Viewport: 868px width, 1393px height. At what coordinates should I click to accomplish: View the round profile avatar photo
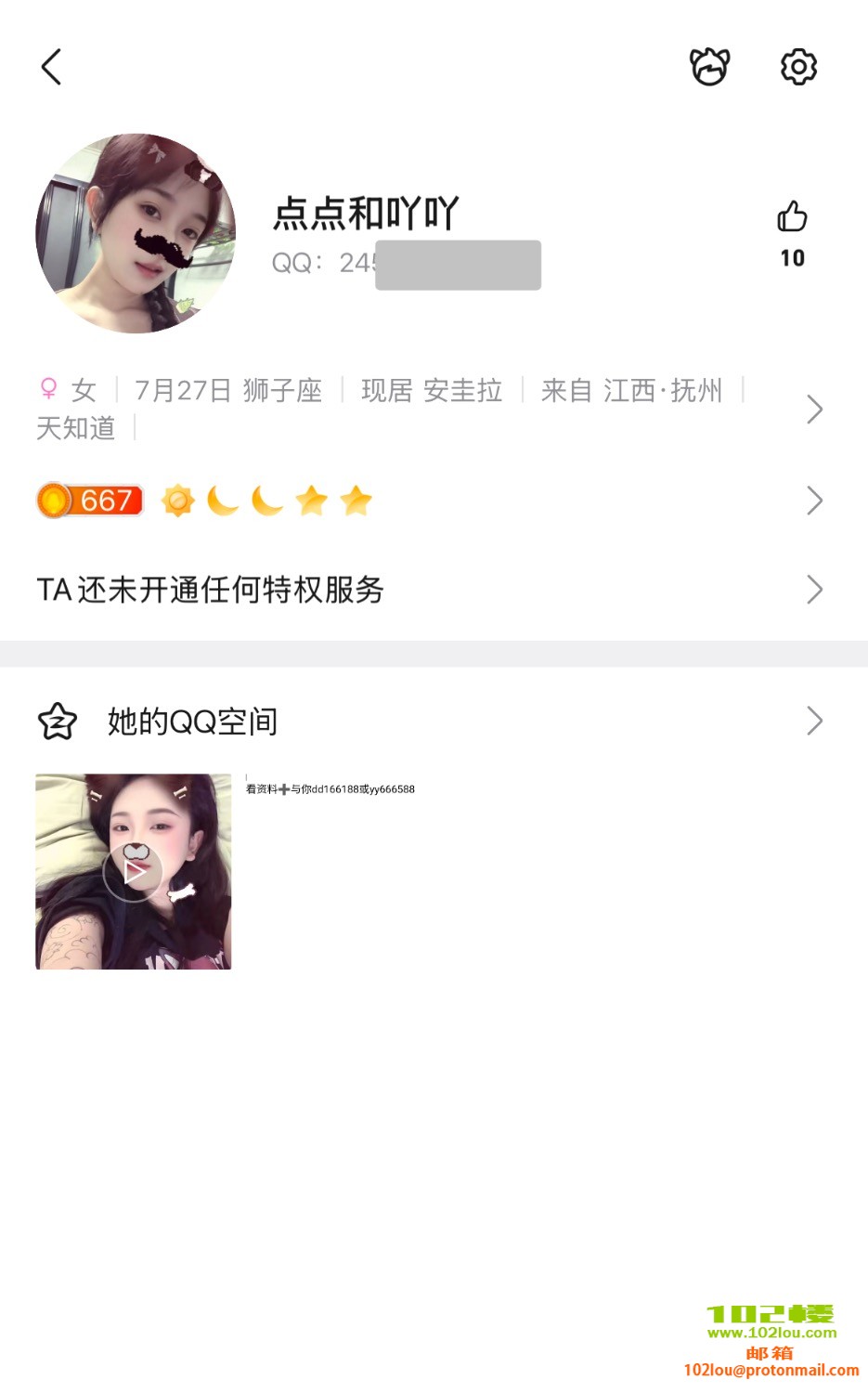[x=136, y=233]
